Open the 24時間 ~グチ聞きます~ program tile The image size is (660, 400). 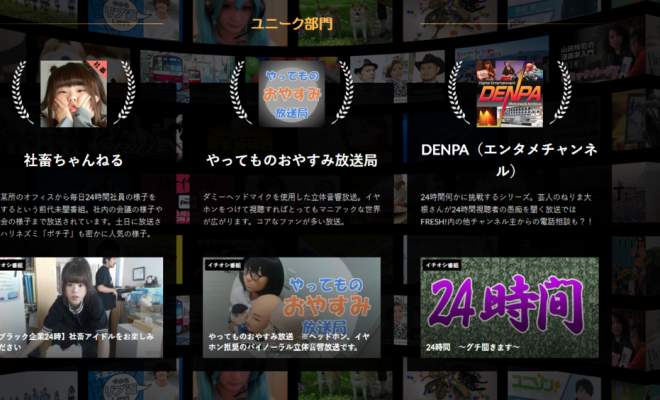(x=509, y=307)
